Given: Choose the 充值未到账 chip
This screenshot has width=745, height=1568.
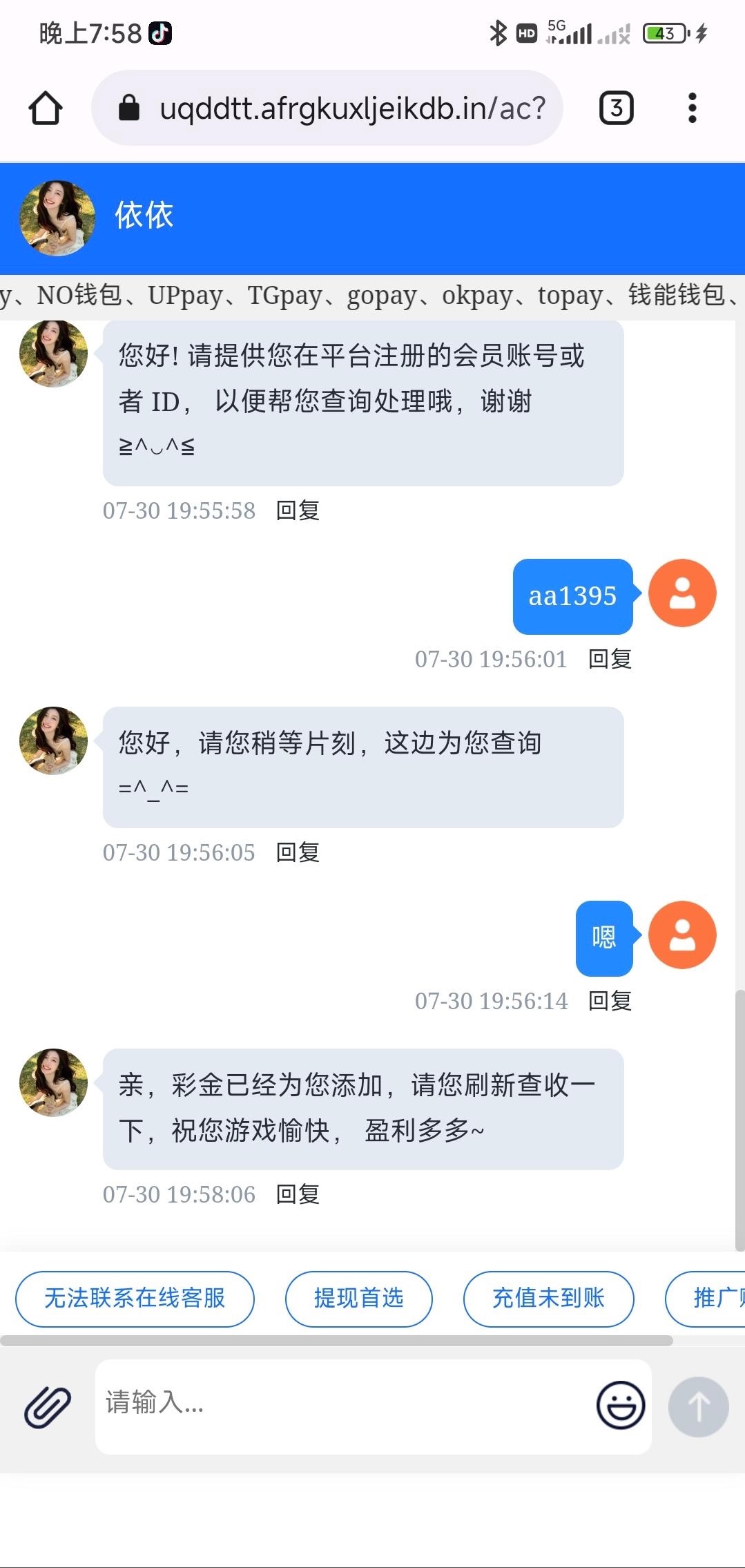Looking at the screenshot, I should click(x=548, y=1299).
